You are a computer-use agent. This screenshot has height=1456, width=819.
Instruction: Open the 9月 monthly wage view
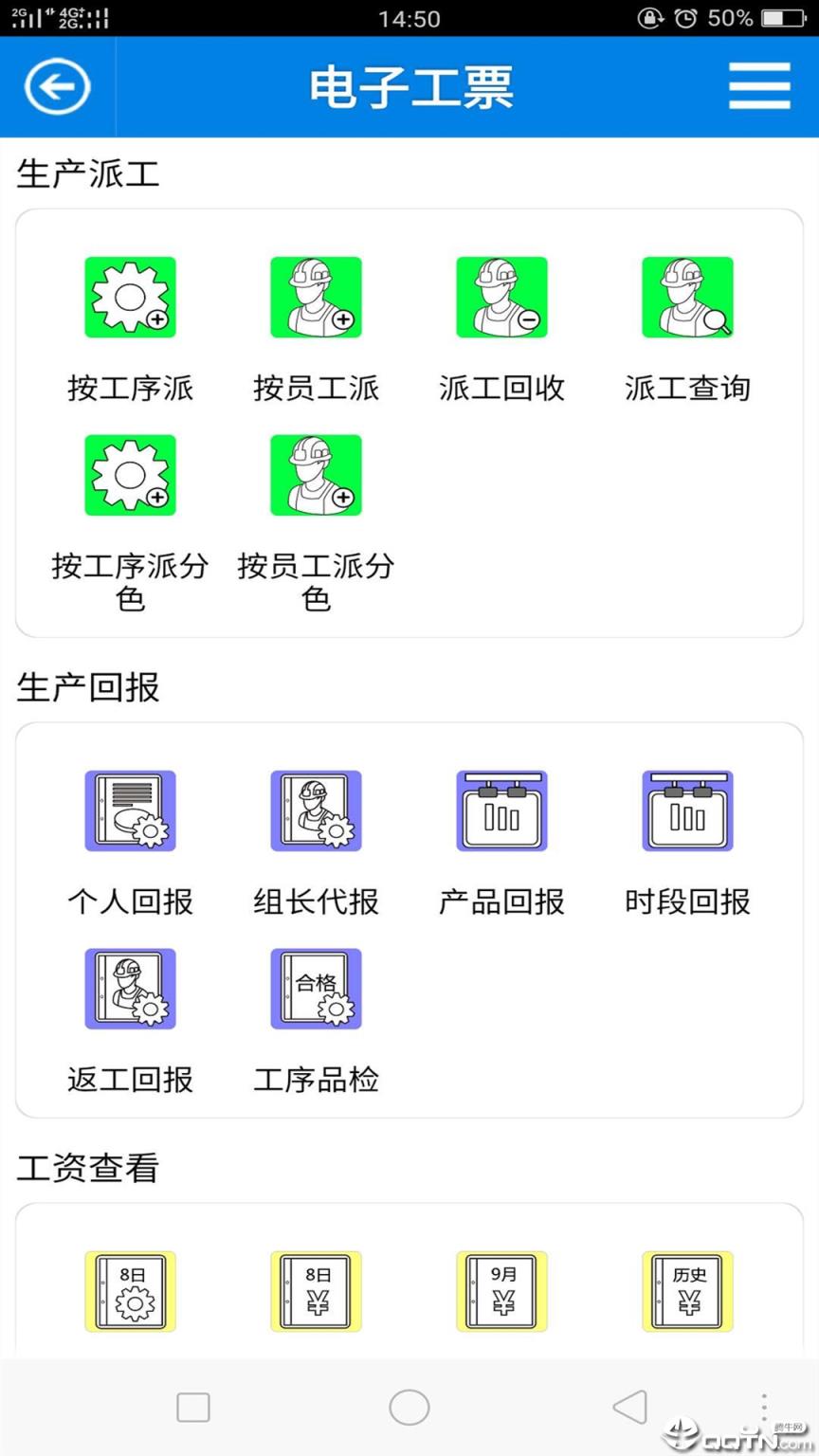[501, 1291]
